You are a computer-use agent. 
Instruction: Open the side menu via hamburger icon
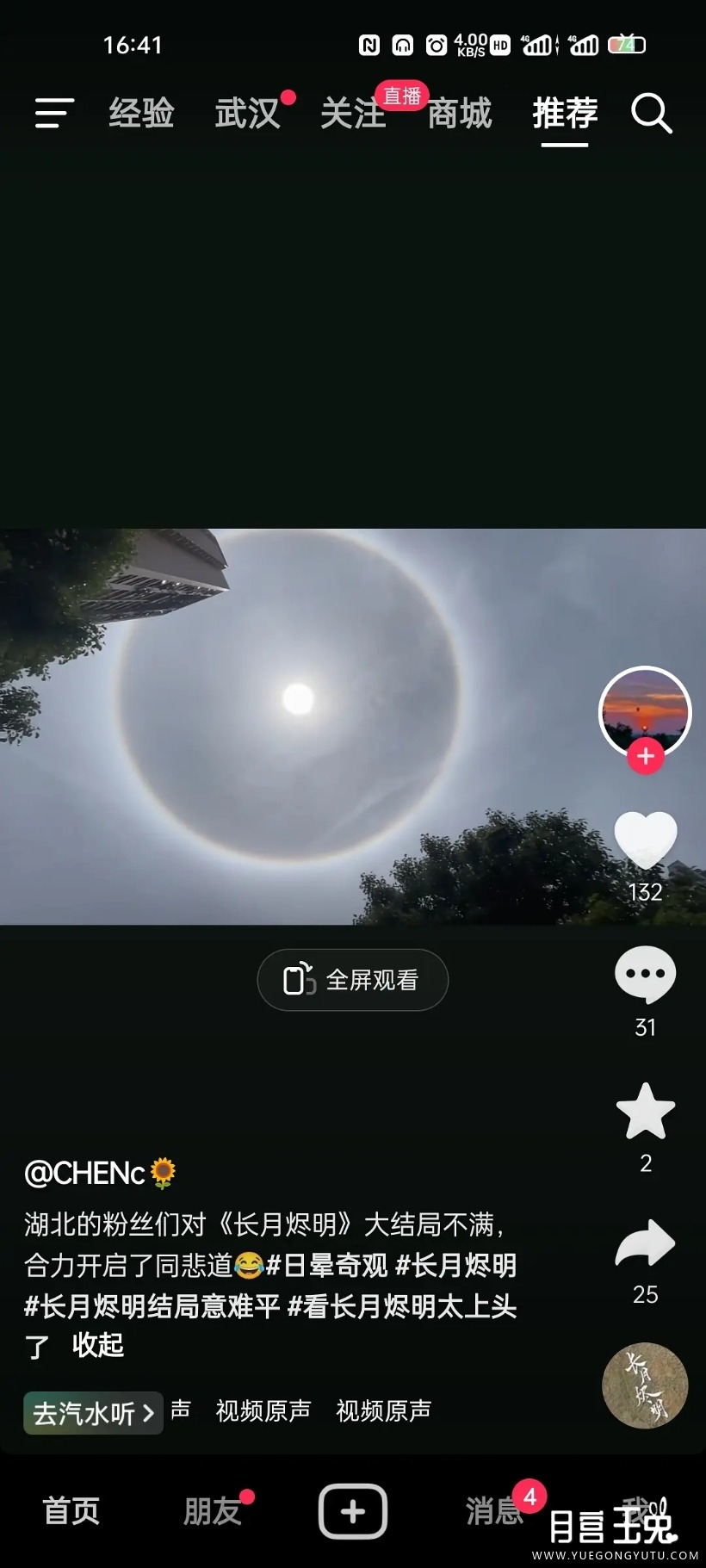point(53,113)
